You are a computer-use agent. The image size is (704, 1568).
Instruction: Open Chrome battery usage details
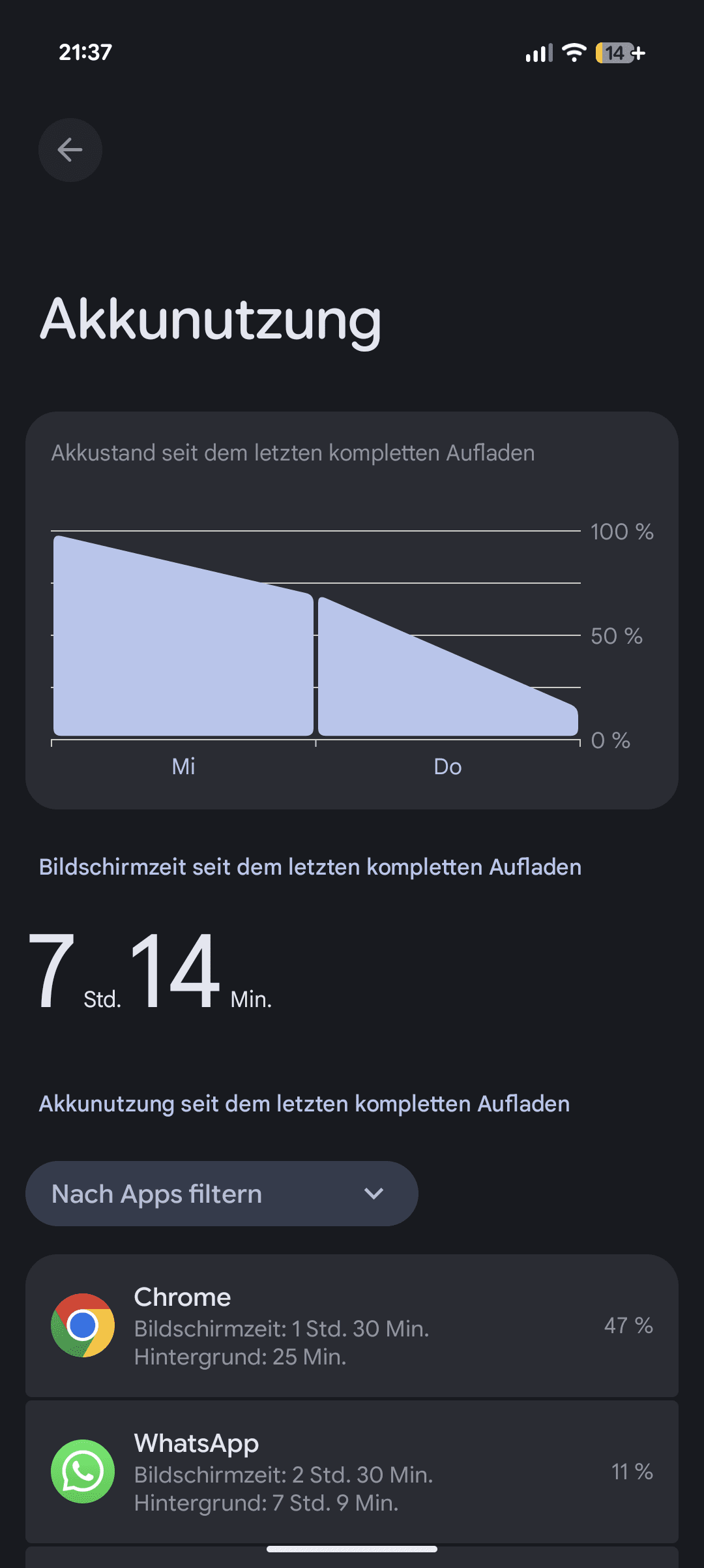point(352,1325)
